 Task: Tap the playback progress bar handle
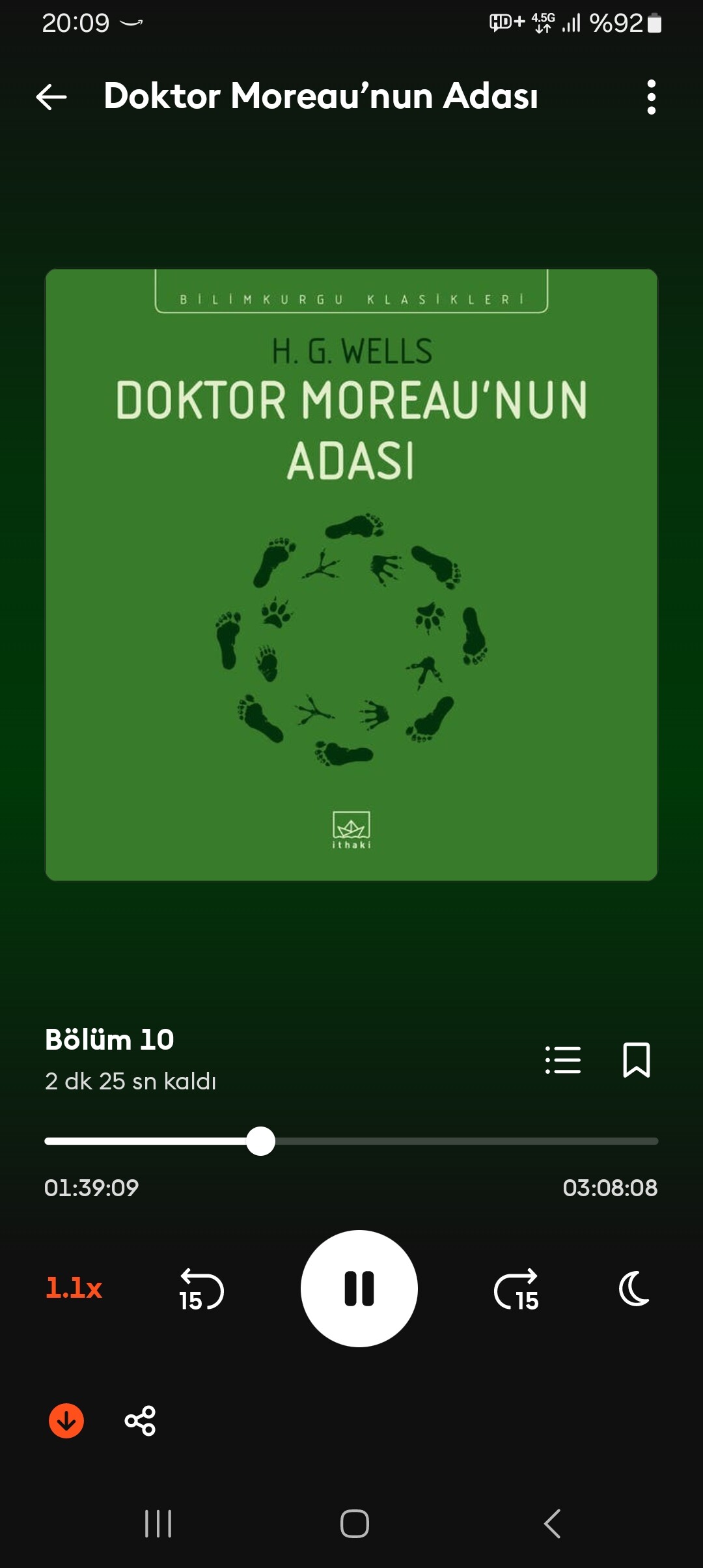coord(261,1141)
